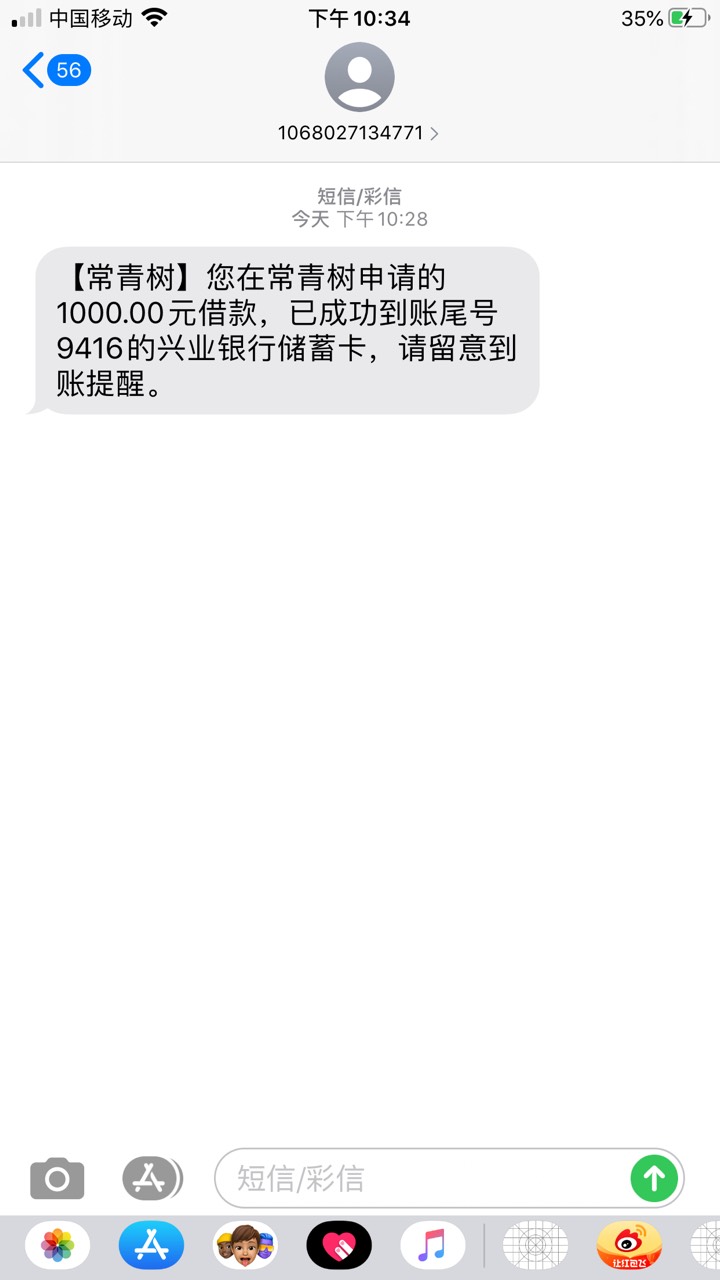Screen dimensions: 720x1280
Task: Open Memoji stickers in app strip
Action: (x=245, y=1246)
